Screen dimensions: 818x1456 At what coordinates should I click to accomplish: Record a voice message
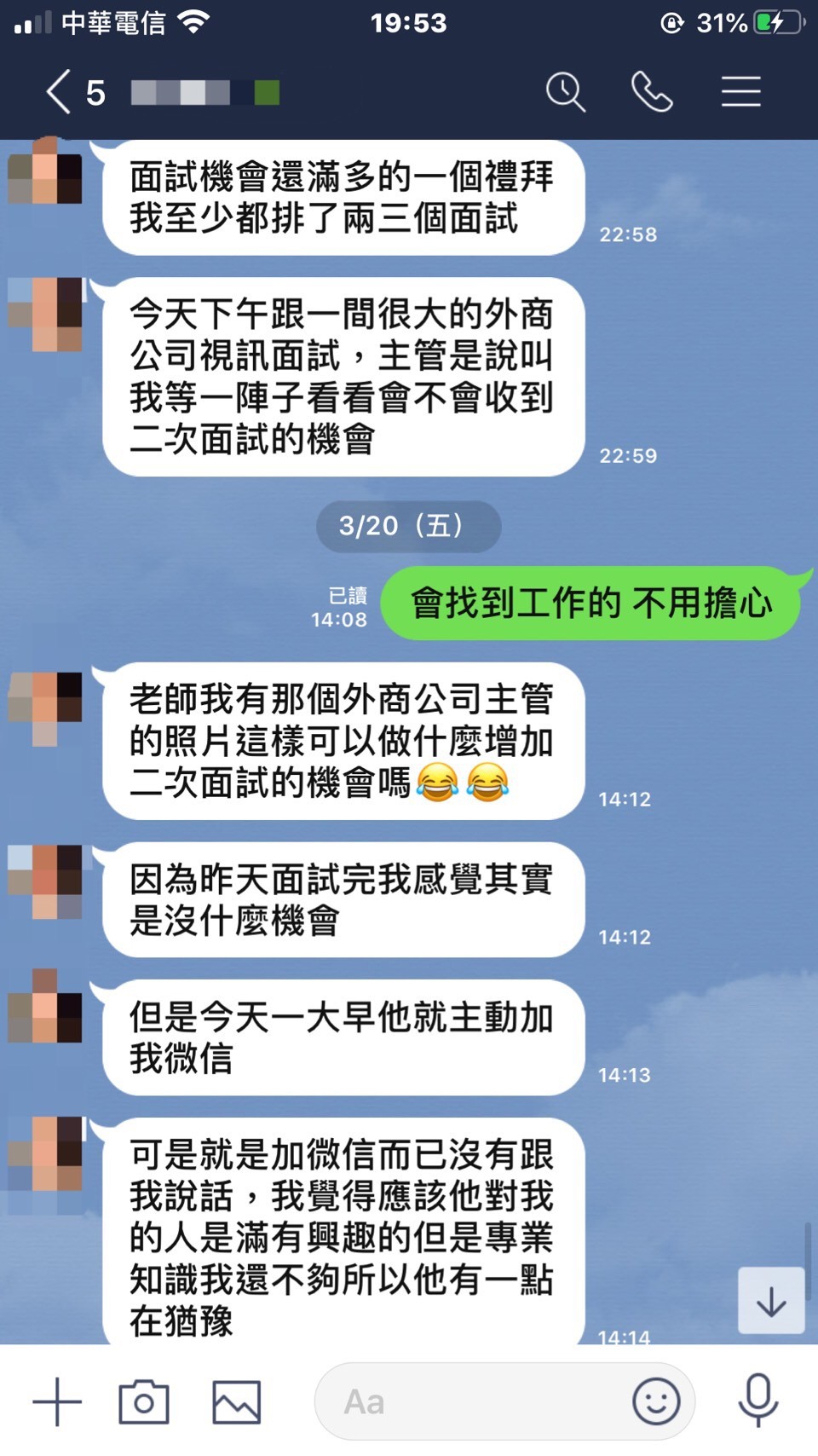(x=758, y=1400)
